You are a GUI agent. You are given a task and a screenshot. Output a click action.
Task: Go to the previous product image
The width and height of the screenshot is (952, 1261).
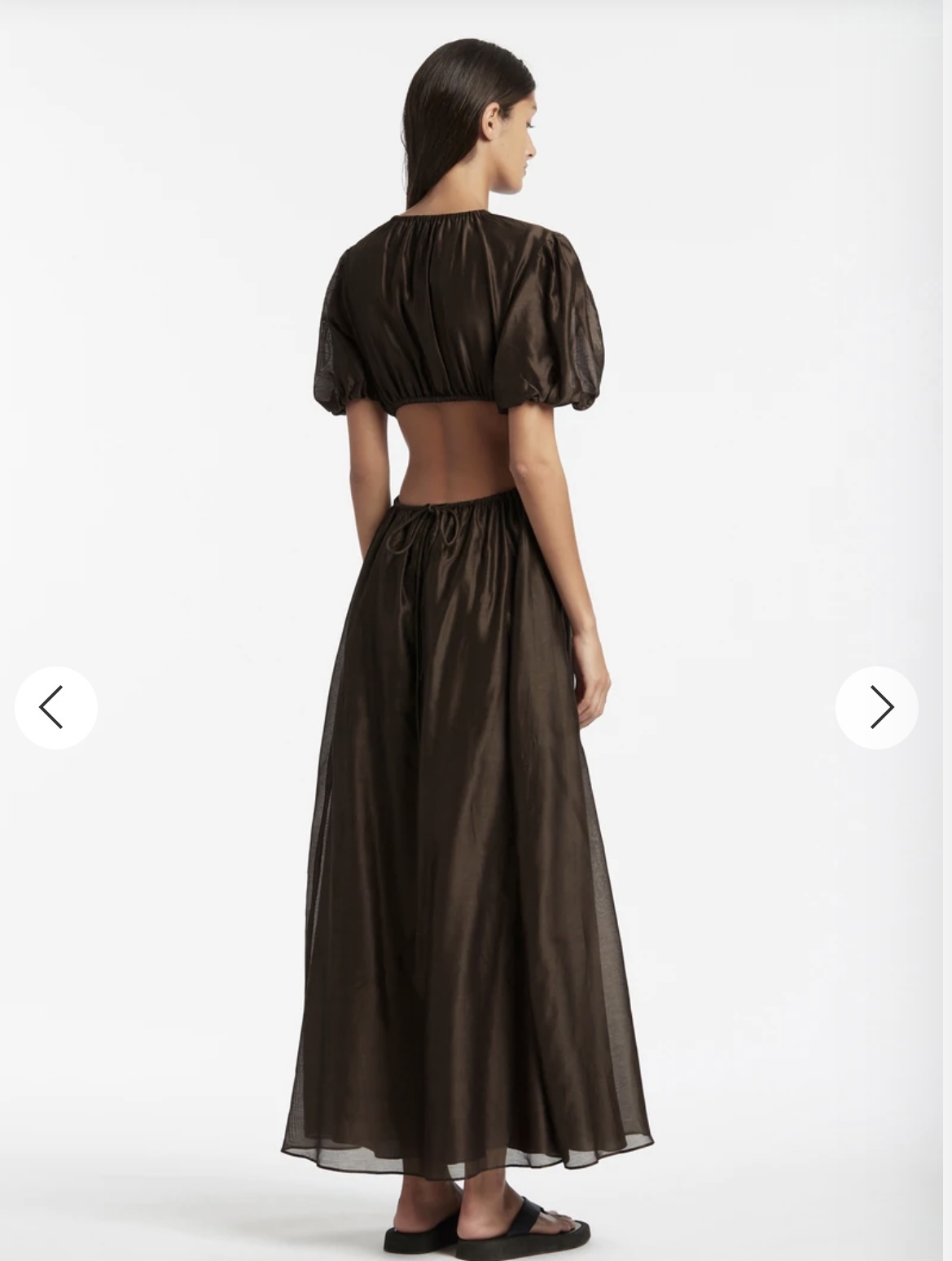coord(55,707)
